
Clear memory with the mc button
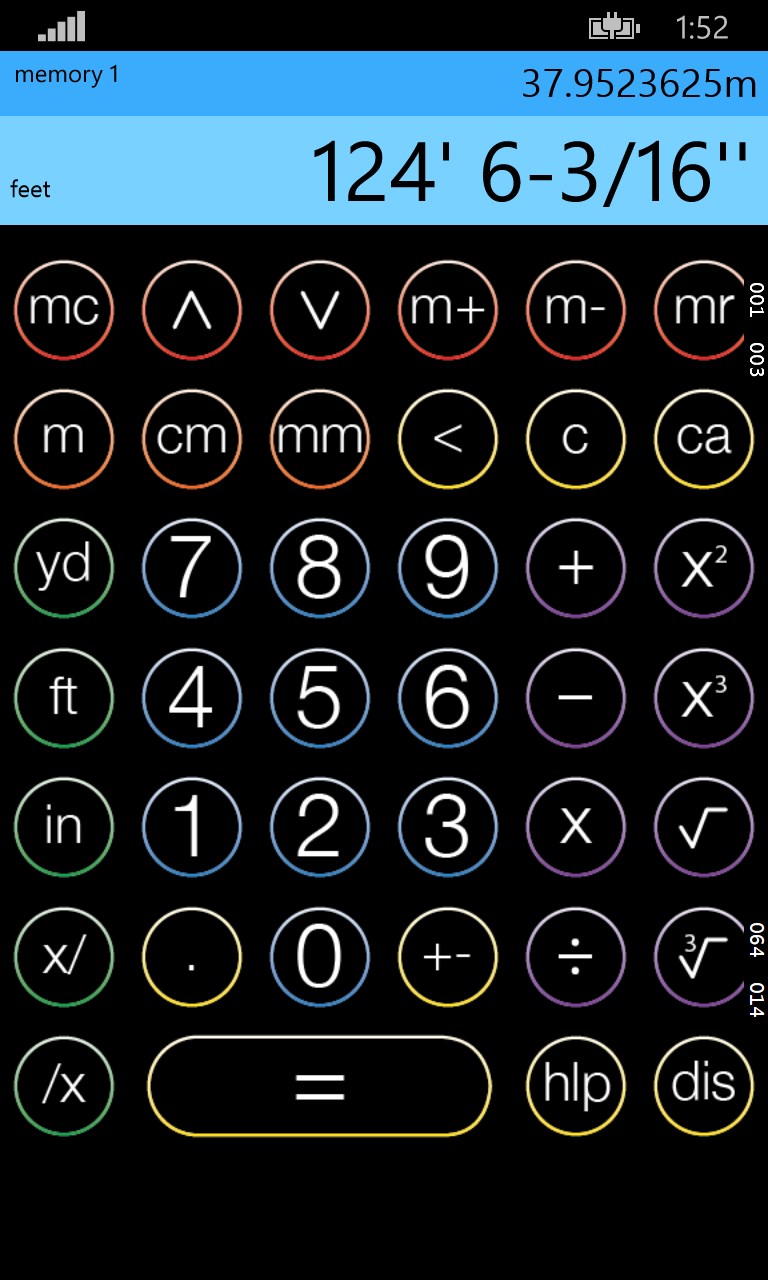(x=64, y=309)
